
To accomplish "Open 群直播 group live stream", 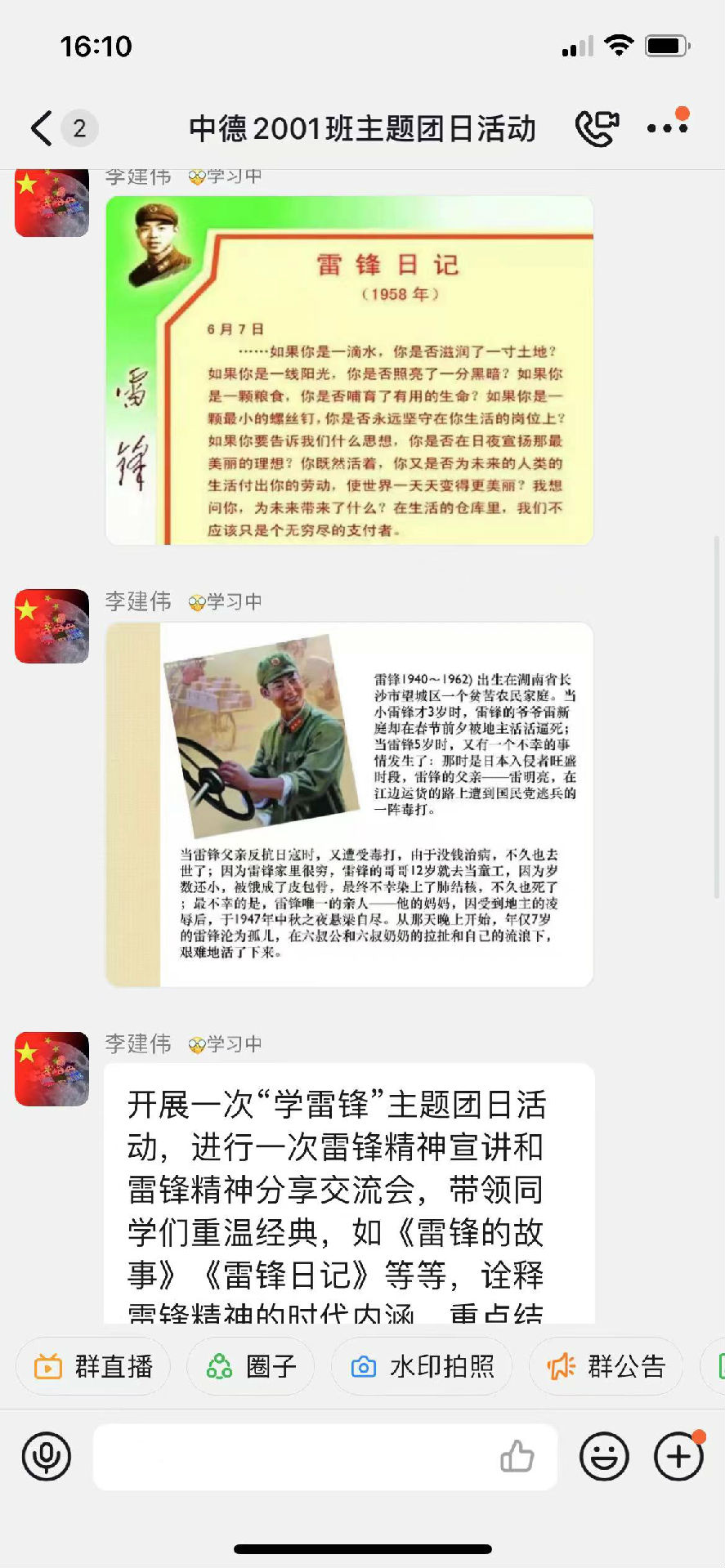I will [93, 1366].
